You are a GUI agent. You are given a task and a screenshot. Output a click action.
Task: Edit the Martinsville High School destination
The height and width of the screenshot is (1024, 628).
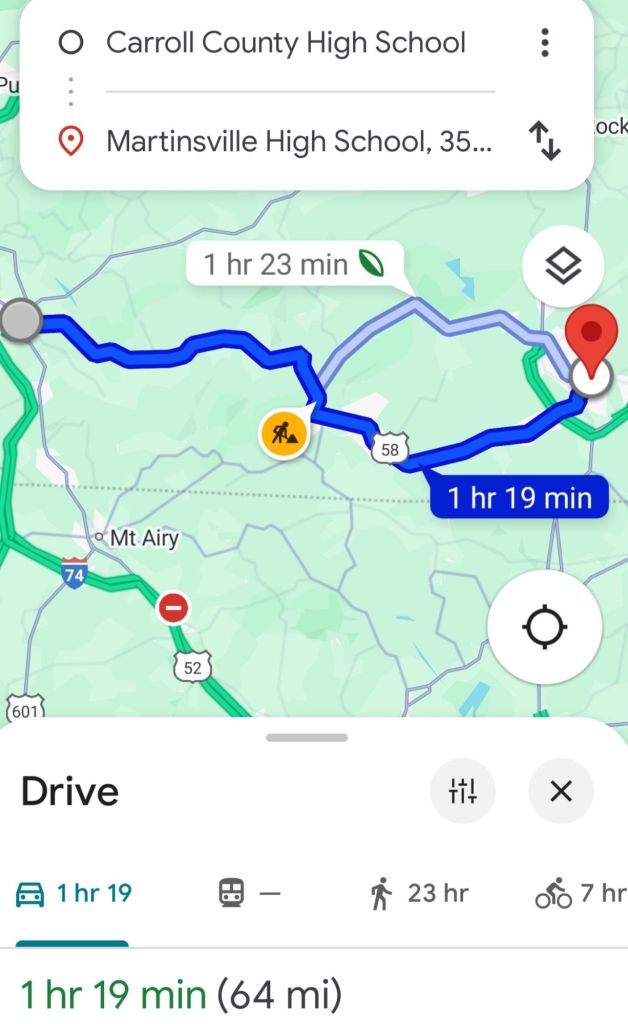[298, 141]
